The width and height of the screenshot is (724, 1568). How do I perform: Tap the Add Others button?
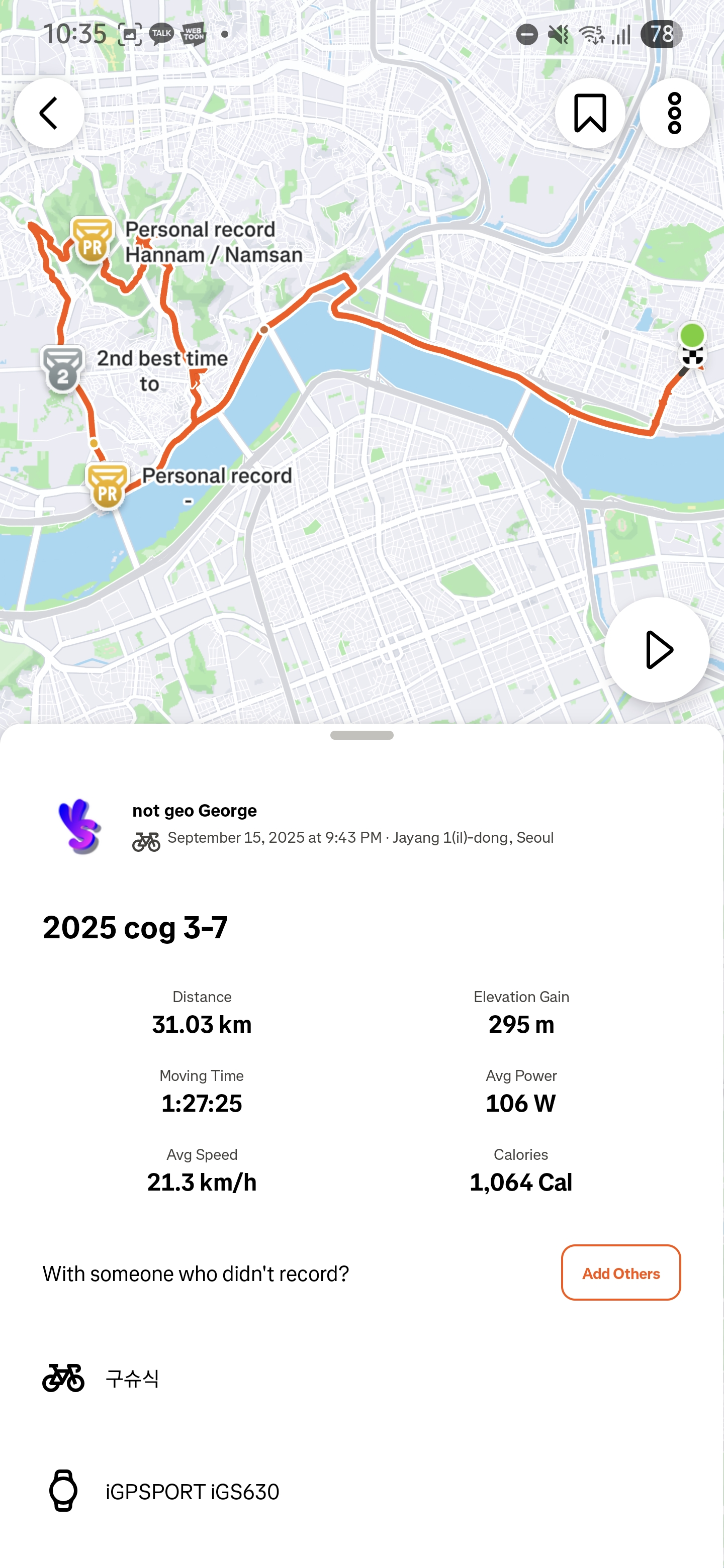pyautogui.click(x=620, y=1273)
